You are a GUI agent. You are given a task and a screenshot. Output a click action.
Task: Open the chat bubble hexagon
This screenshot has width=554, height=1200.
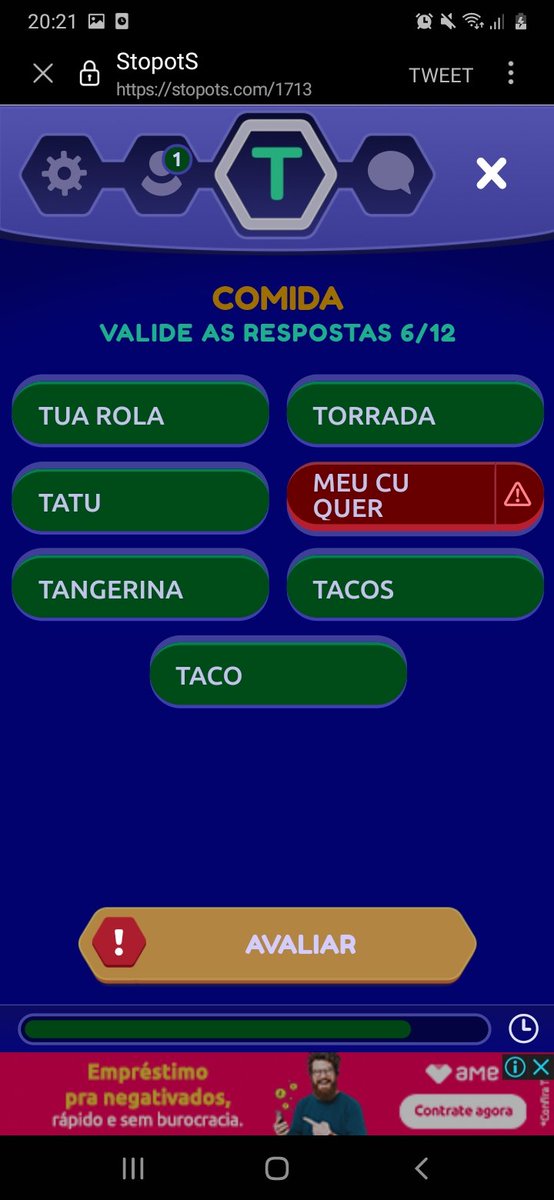[390, 175]
